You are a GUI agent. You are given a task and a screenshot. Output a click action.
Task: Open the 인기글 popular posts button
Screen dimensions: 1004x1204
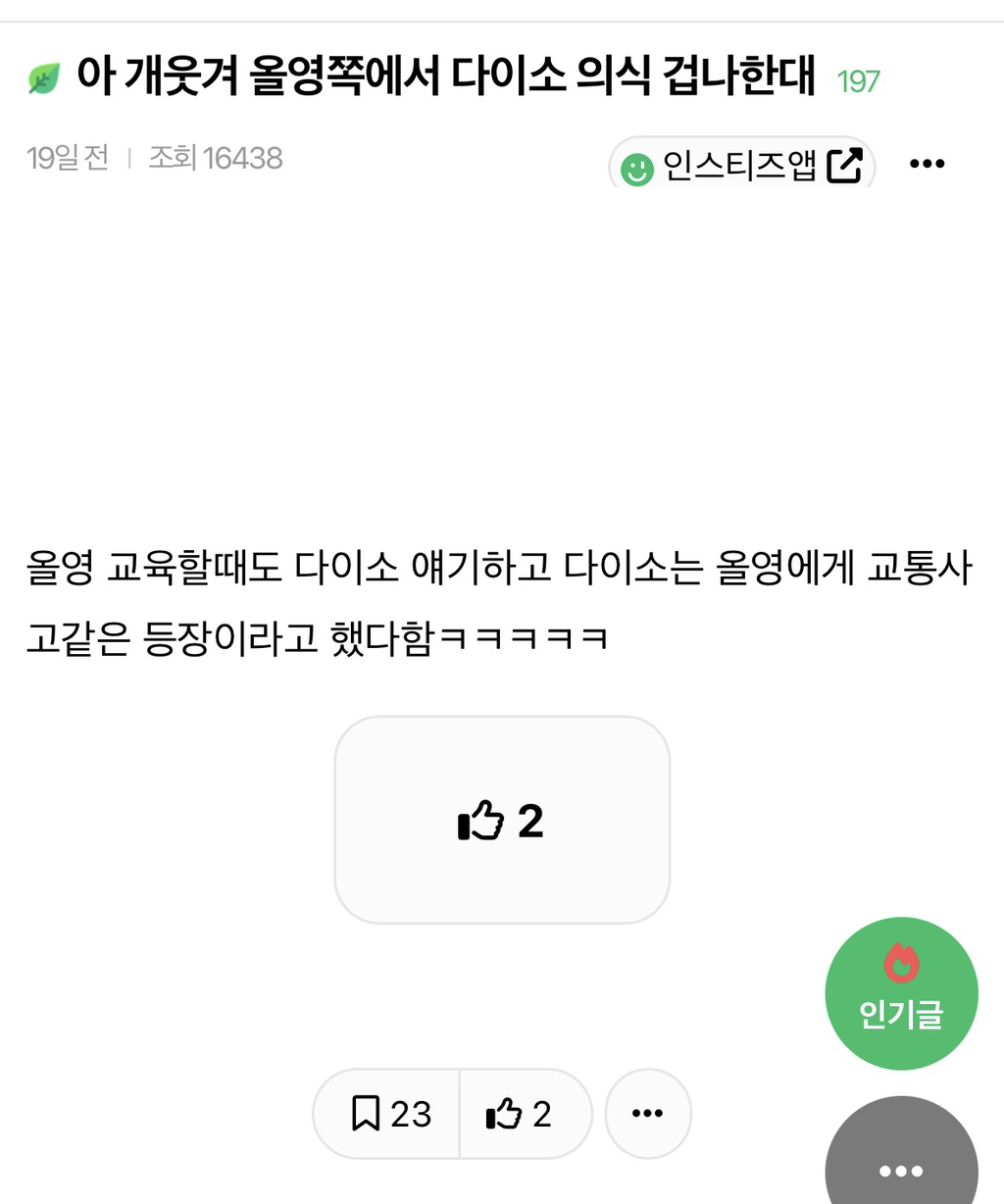[901, 992]
